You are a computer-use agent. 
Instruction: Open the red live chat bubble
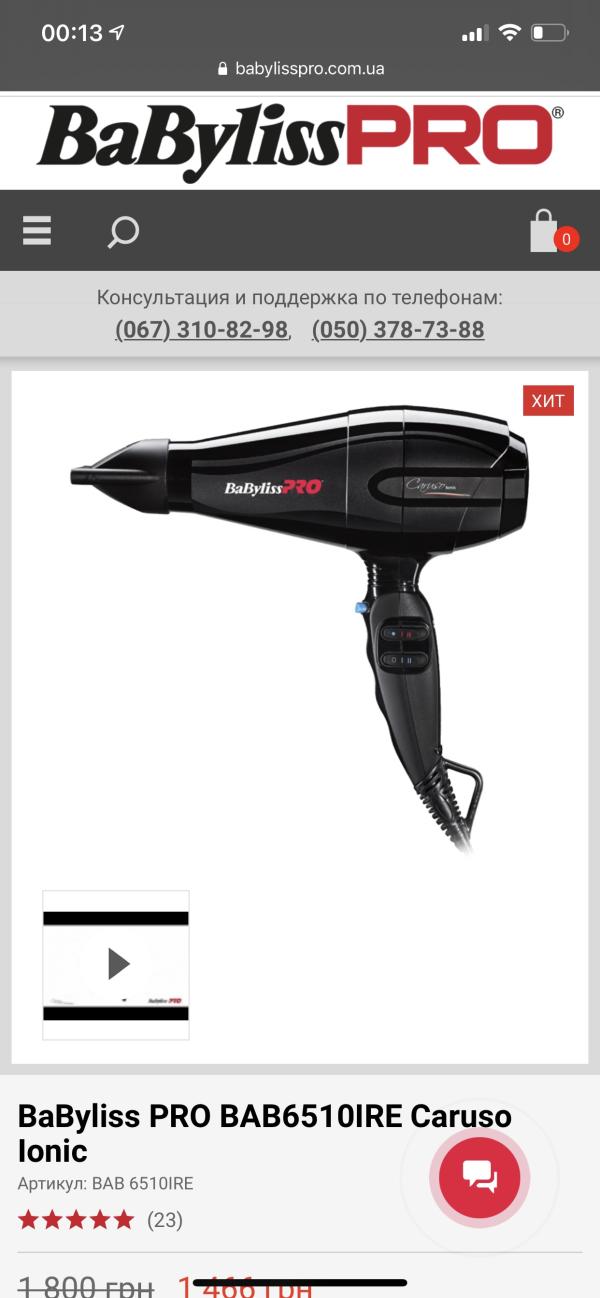coord(480,1178)
